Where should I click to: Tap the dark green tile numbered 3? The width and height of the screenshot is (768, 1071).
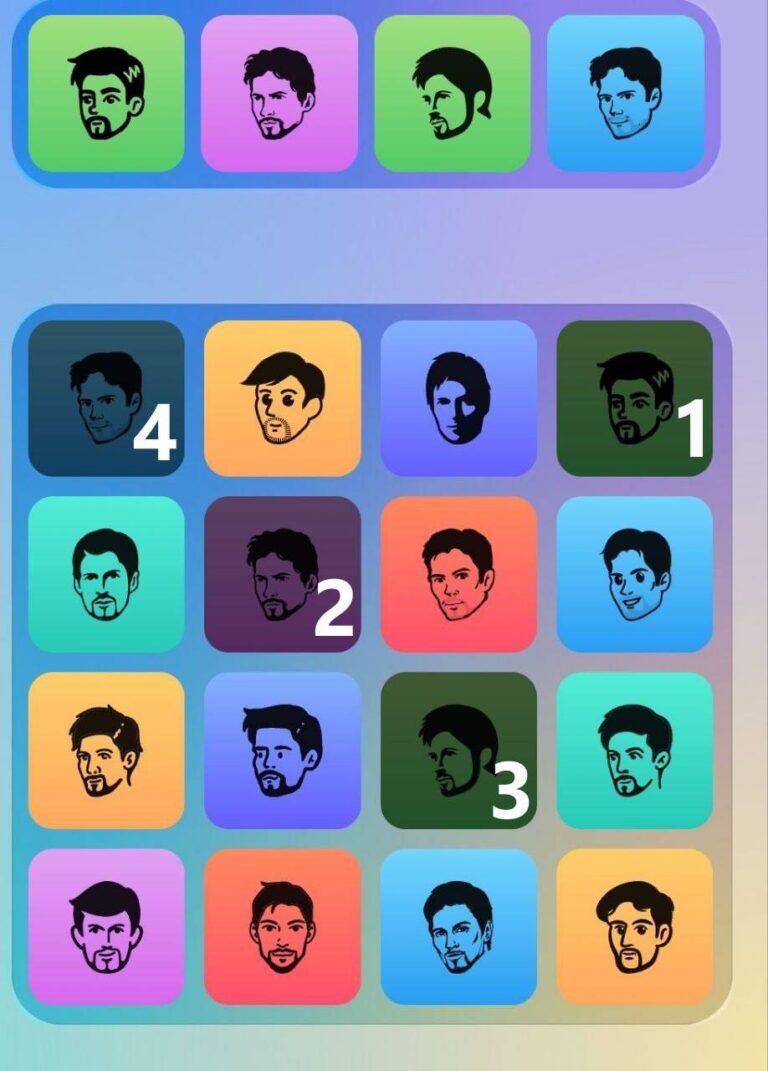[458, 750]
